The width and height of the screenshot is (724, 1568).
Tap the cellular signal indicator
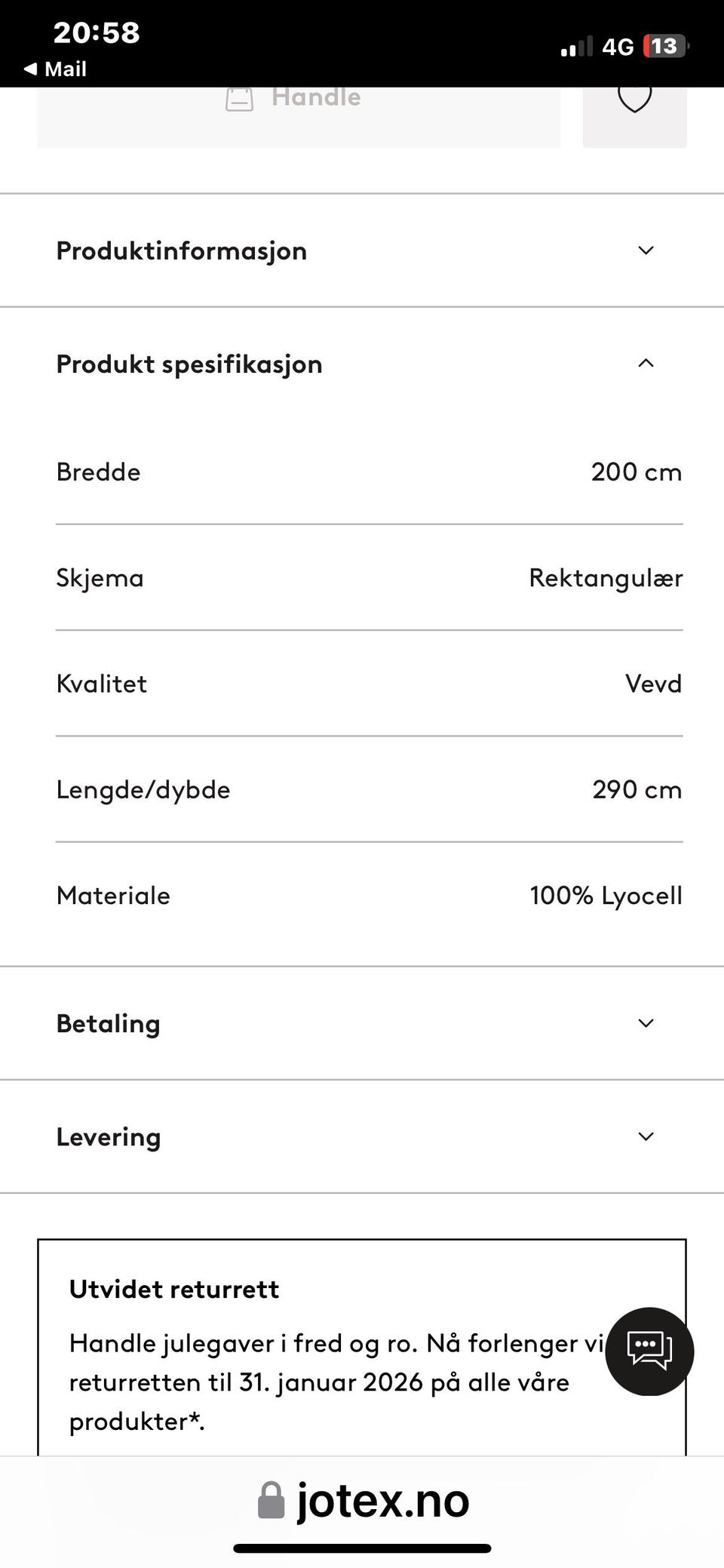point(577,45)
